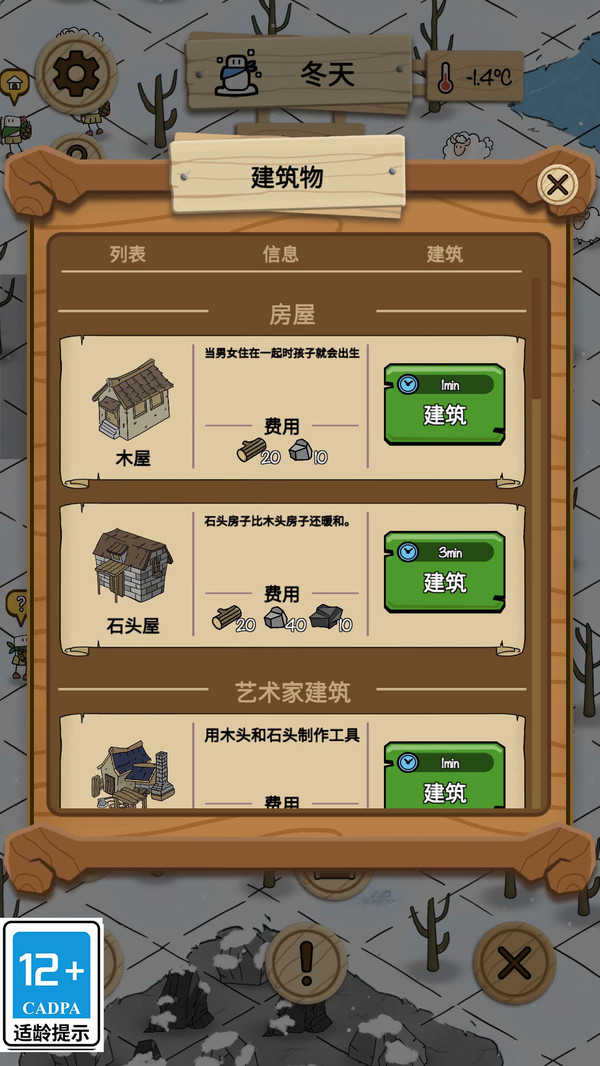Screen dimensions: 600x1066
Task: Switch to the 建筑 tab
Action: [x=444, y=254]
